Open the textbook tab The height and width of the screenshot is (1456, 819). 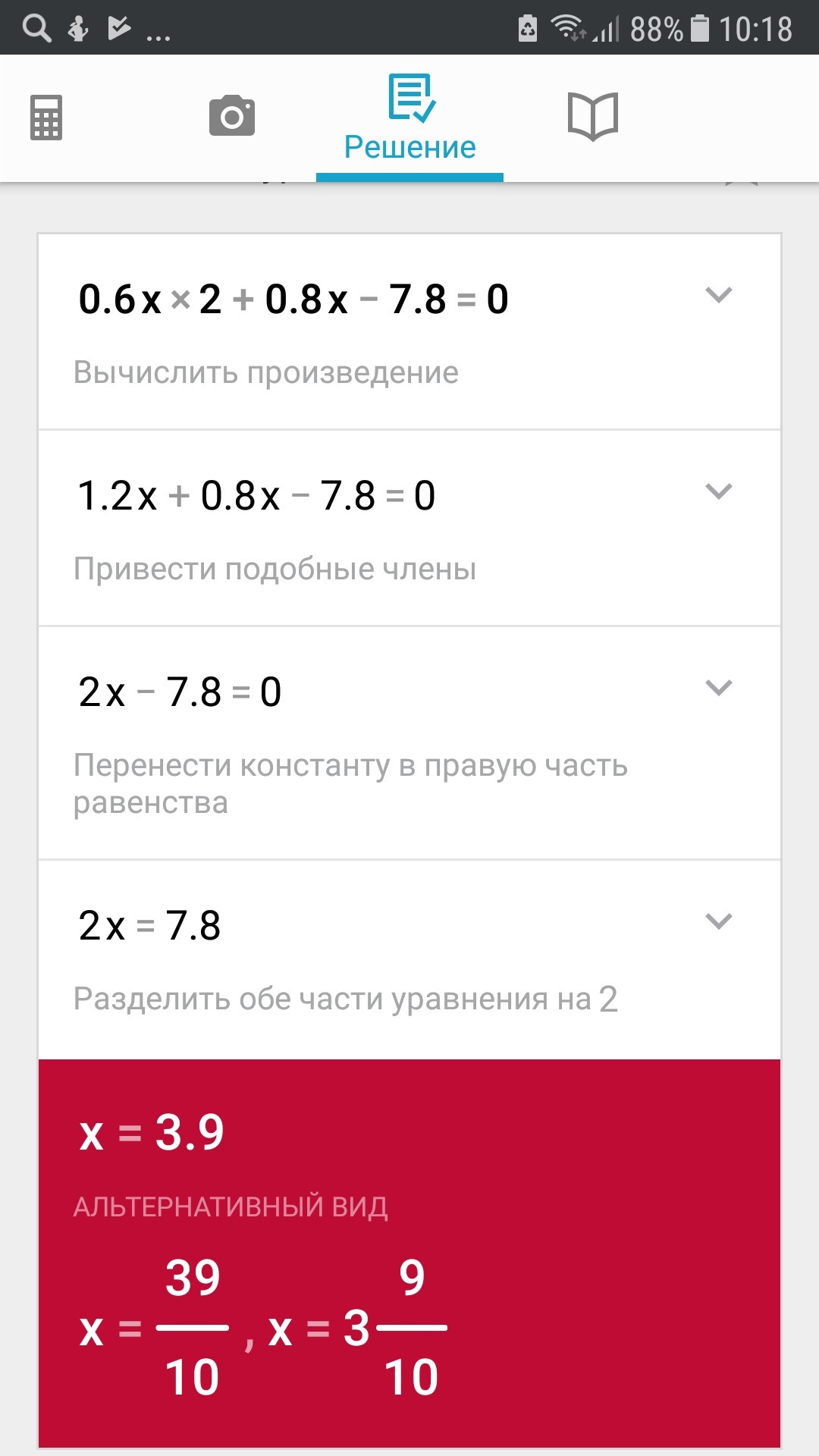pyautogui.click(x=593, y=116)
